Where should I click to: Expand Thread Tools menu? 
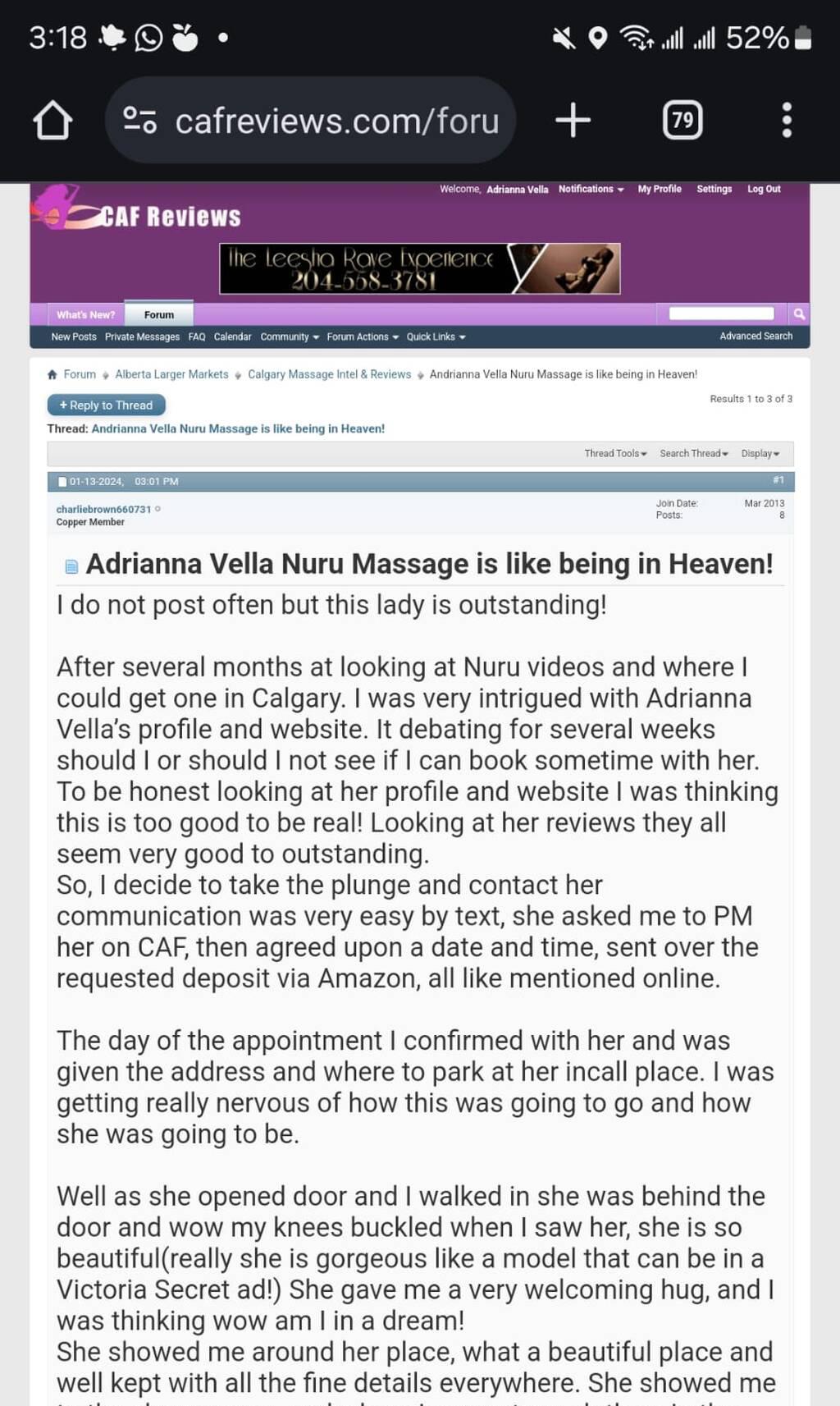point(615,453)
